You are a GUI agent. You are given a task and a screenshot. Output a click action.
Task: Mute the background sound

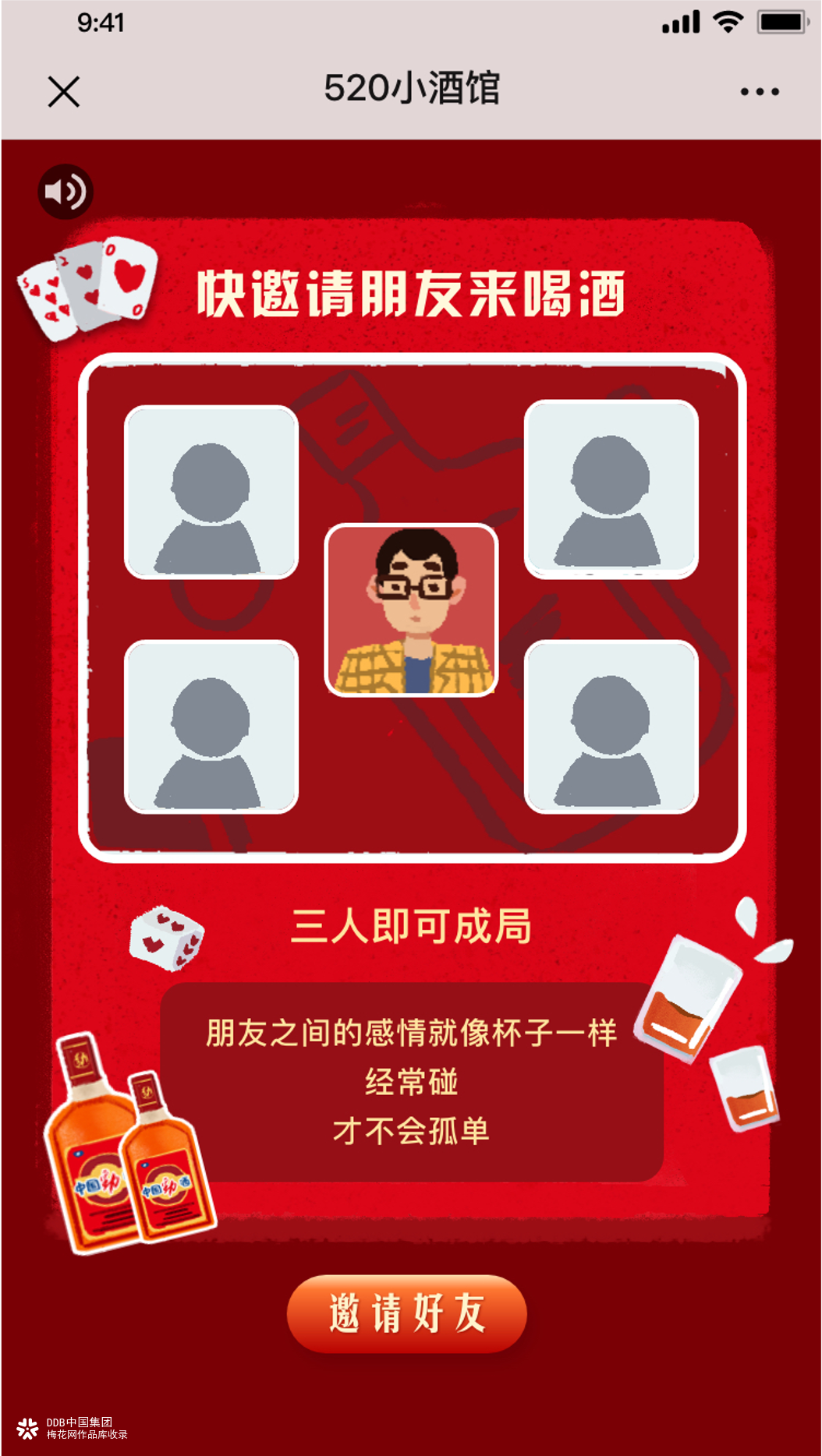(66, 192)
